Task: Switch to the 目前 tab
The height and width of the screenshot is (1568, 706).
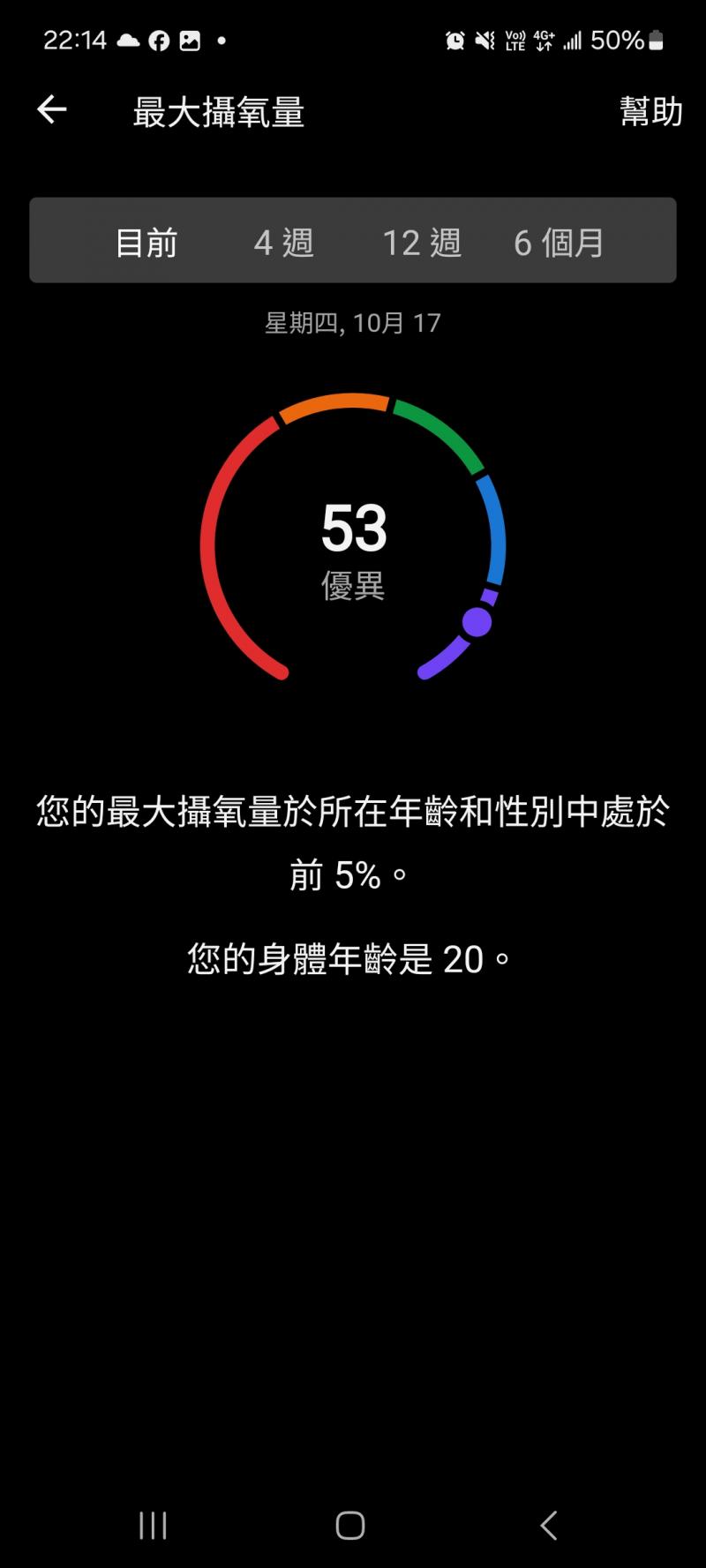Action: [x=146, y=243]
